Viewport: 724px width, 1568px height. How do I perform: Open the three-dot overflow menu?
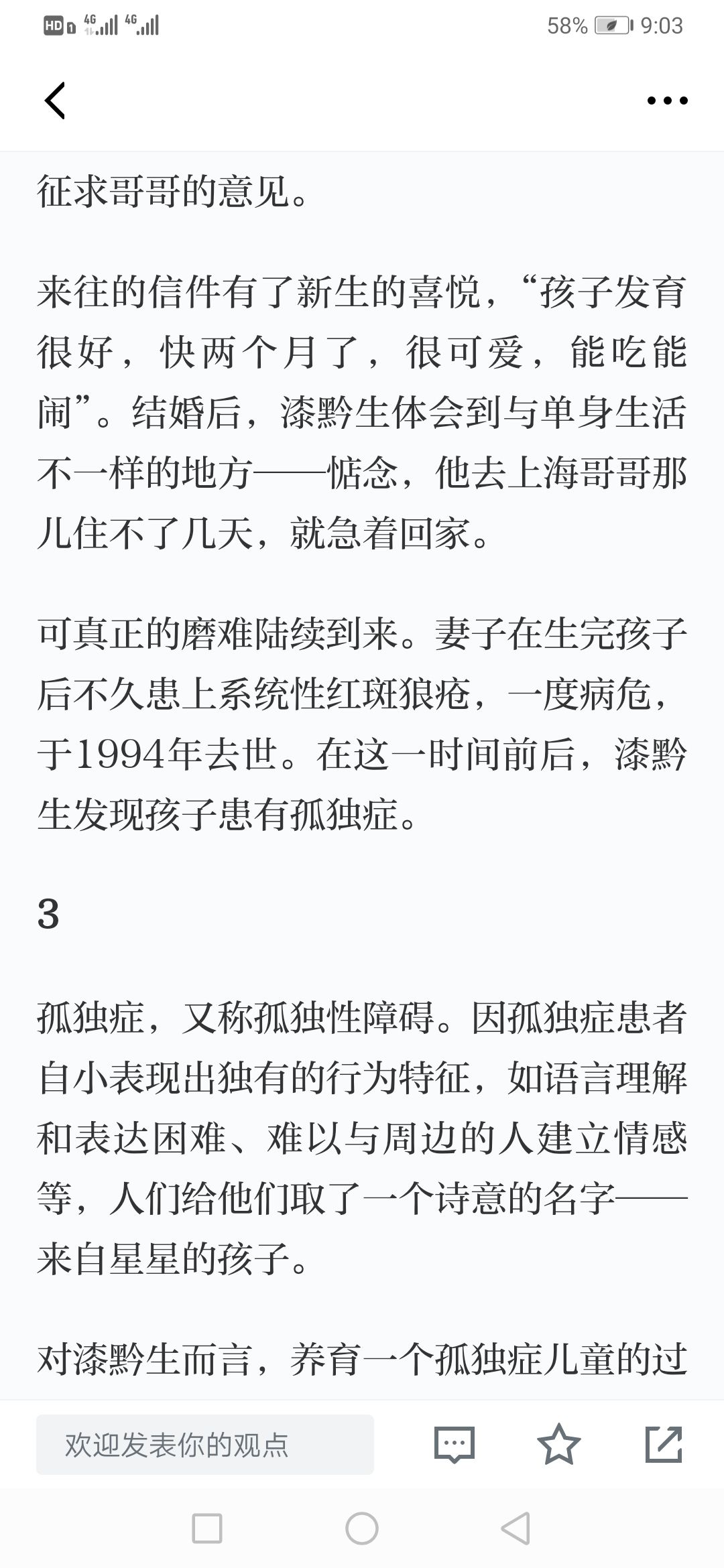(x=667, y=101)
